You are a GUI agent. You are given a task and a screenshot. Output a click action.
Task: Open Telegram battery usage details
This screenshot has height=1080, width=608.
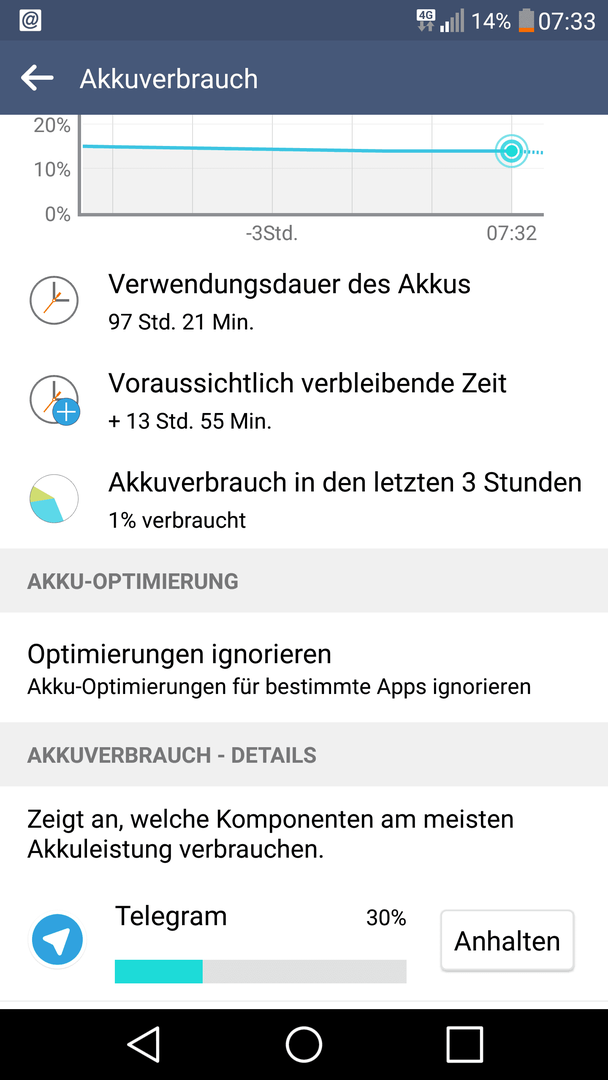(220, 941)
